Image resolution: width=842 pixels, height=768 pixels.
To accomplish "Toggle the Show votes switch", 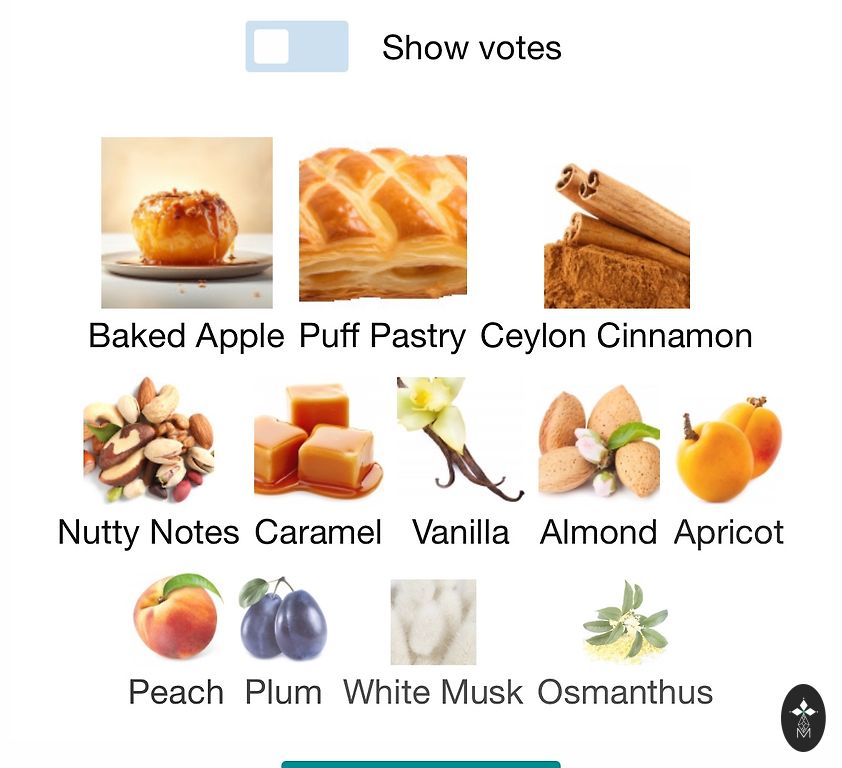I will (296, 47).
